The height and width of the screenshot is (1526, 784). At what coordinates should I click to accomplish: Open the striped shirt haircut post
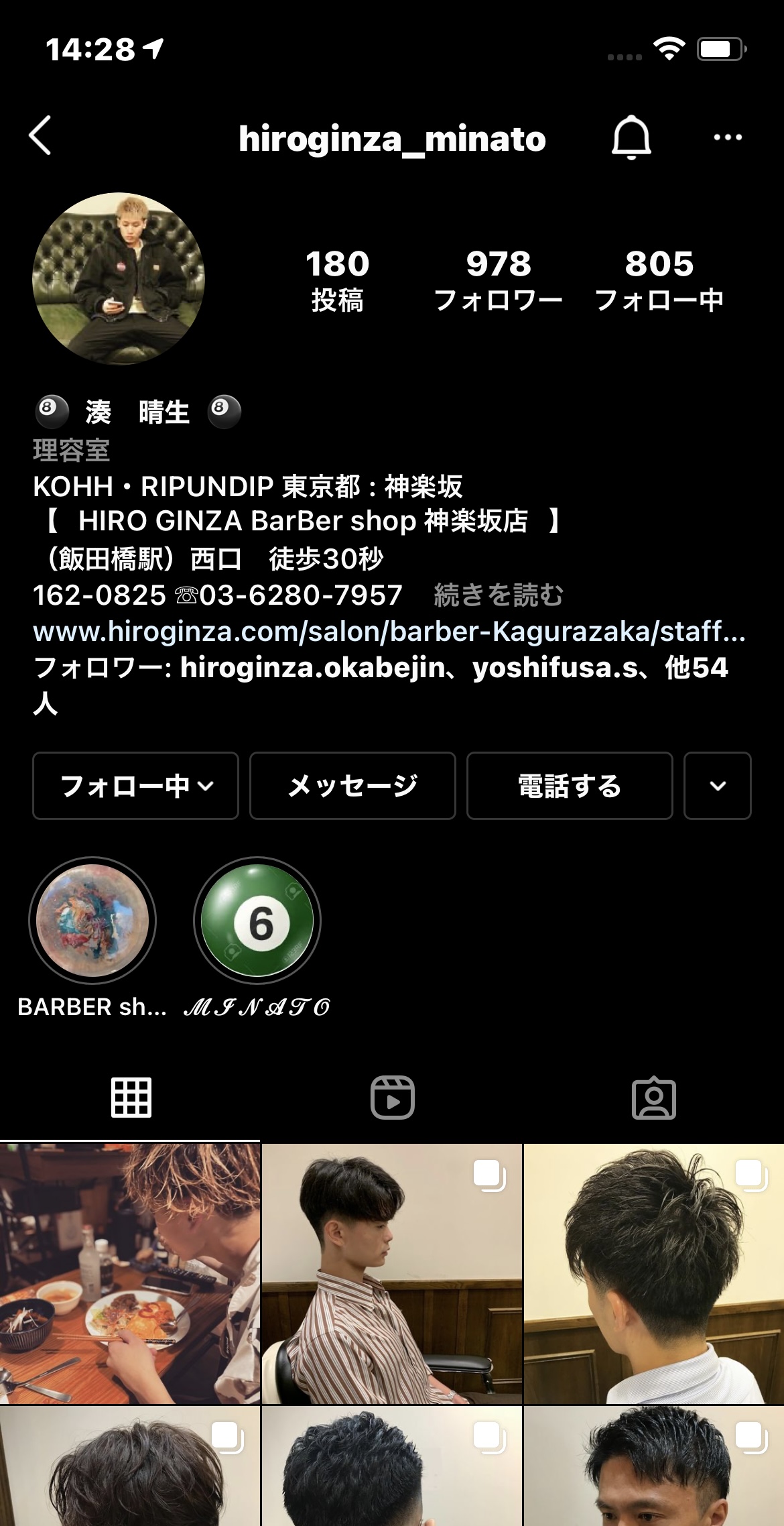pos(391,1274)
